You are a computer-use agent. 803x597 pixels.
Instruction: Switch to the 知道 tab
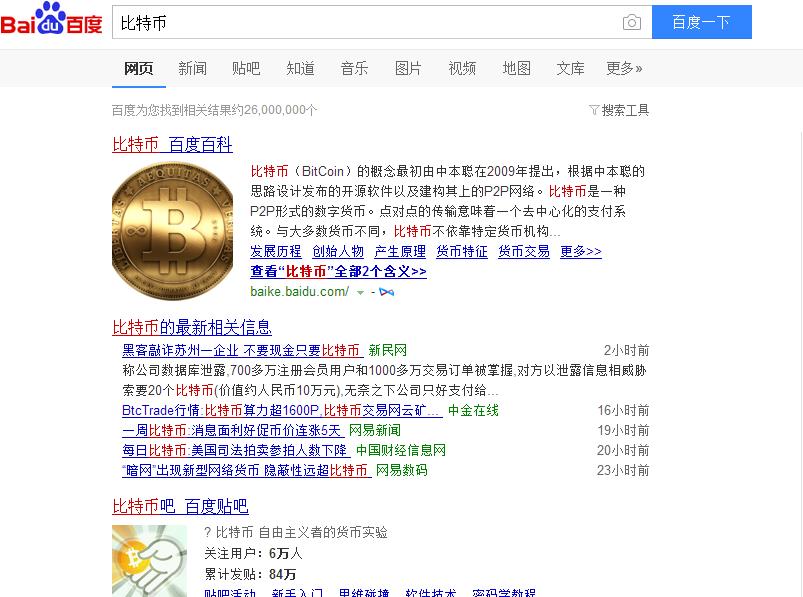click(x=300, y=68)
